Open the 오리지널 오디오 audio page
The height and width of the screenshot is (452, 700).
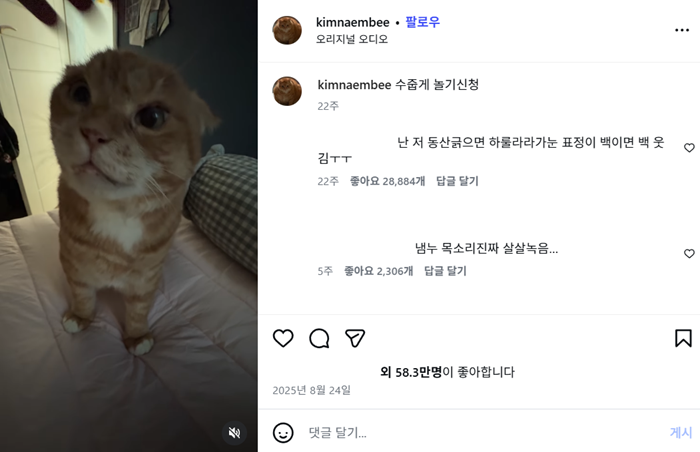pyautogui.click(x=351, y=40)
